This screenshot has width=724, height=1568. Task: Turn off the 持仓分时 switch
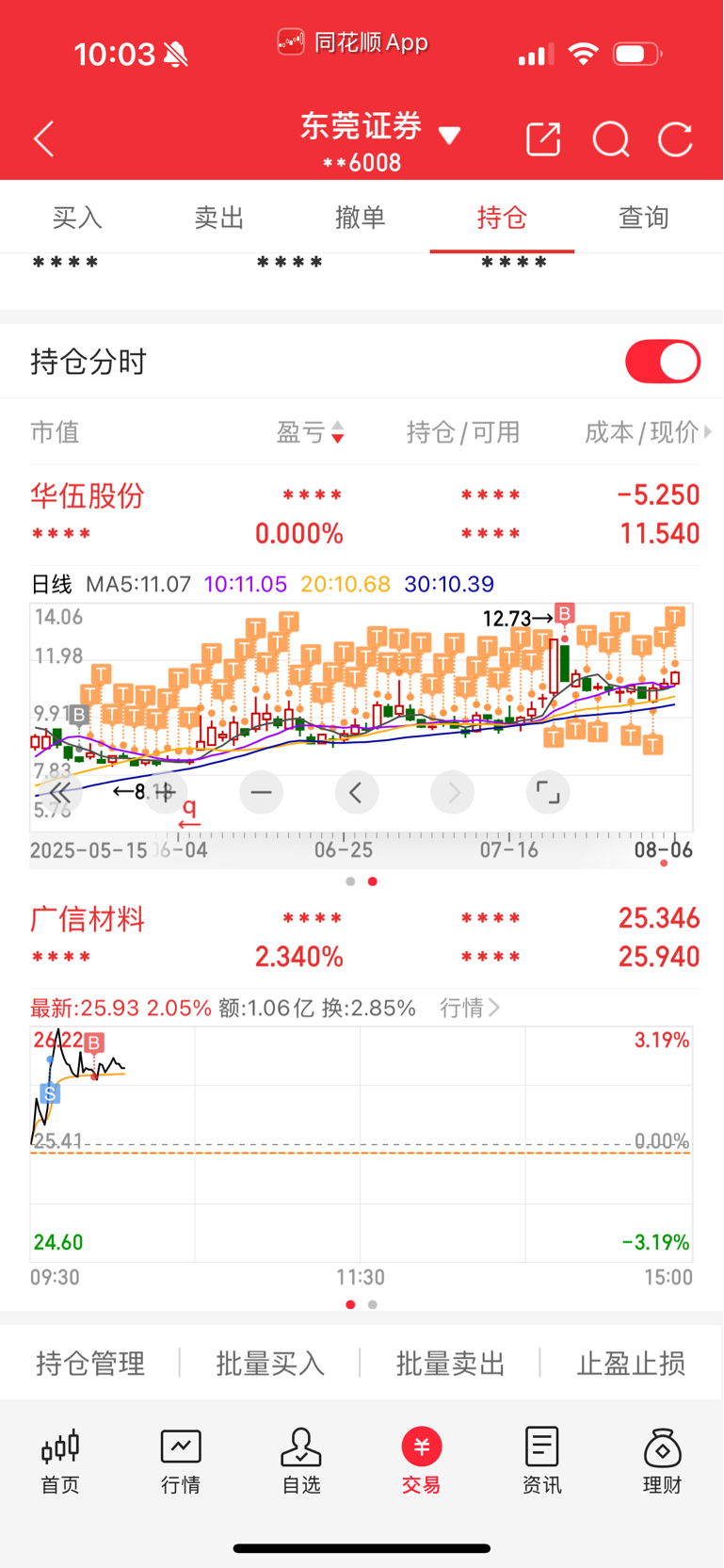click(663, 362)
